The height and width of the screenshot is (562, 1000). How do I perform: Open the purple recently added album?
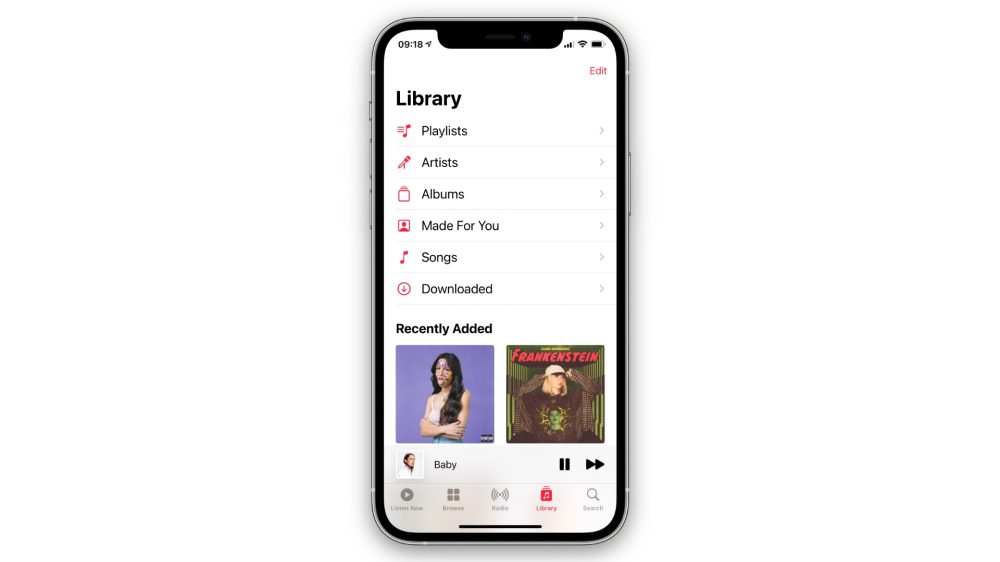[x=445, y=394]
